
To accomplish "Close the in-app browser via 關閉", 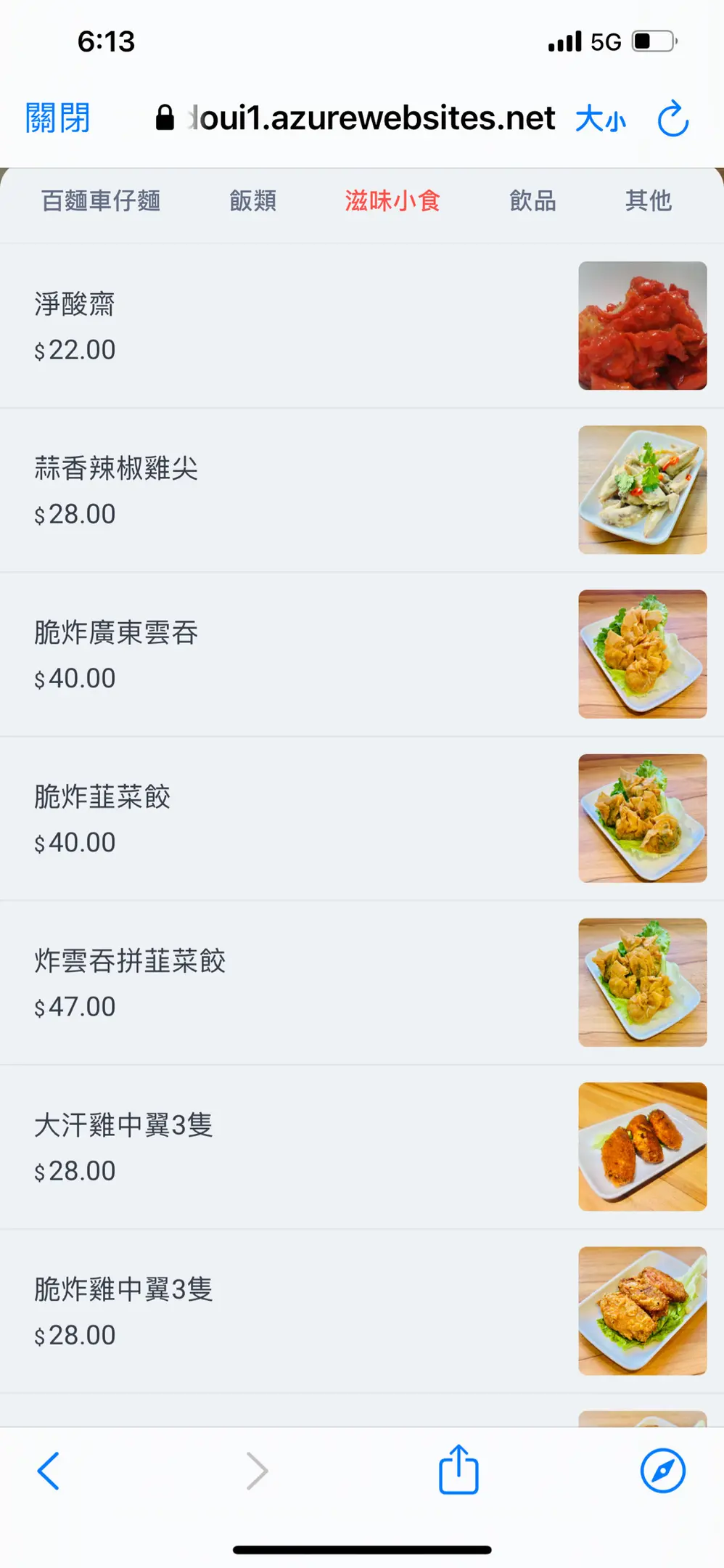I will tap(57, 118).
